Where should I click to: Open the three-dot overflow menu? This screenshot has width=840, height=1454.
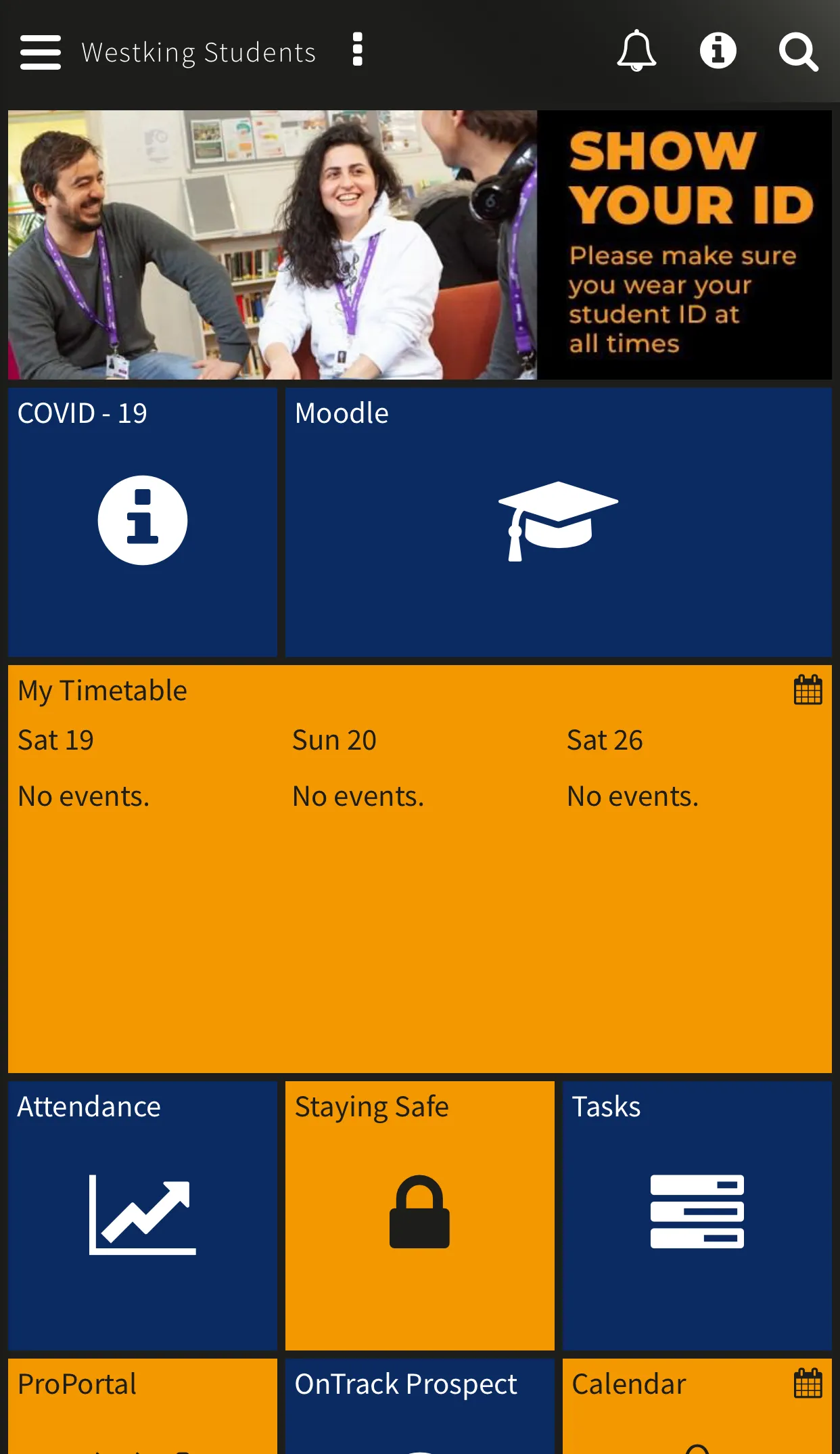coord(356,50)
